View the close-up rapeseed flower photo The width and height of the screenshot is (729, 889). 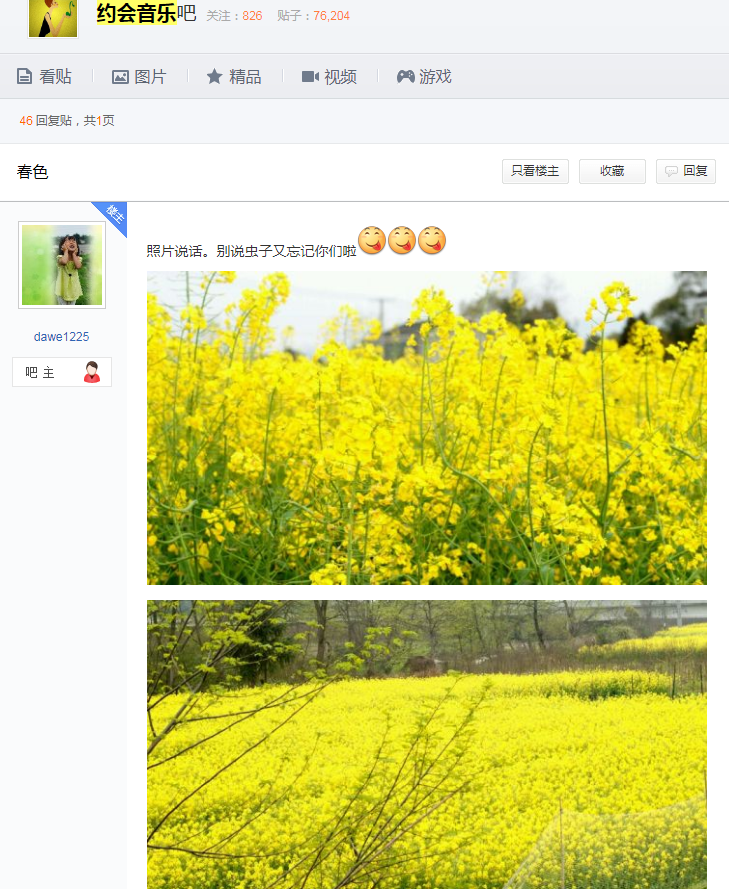[x=427, y=428]
